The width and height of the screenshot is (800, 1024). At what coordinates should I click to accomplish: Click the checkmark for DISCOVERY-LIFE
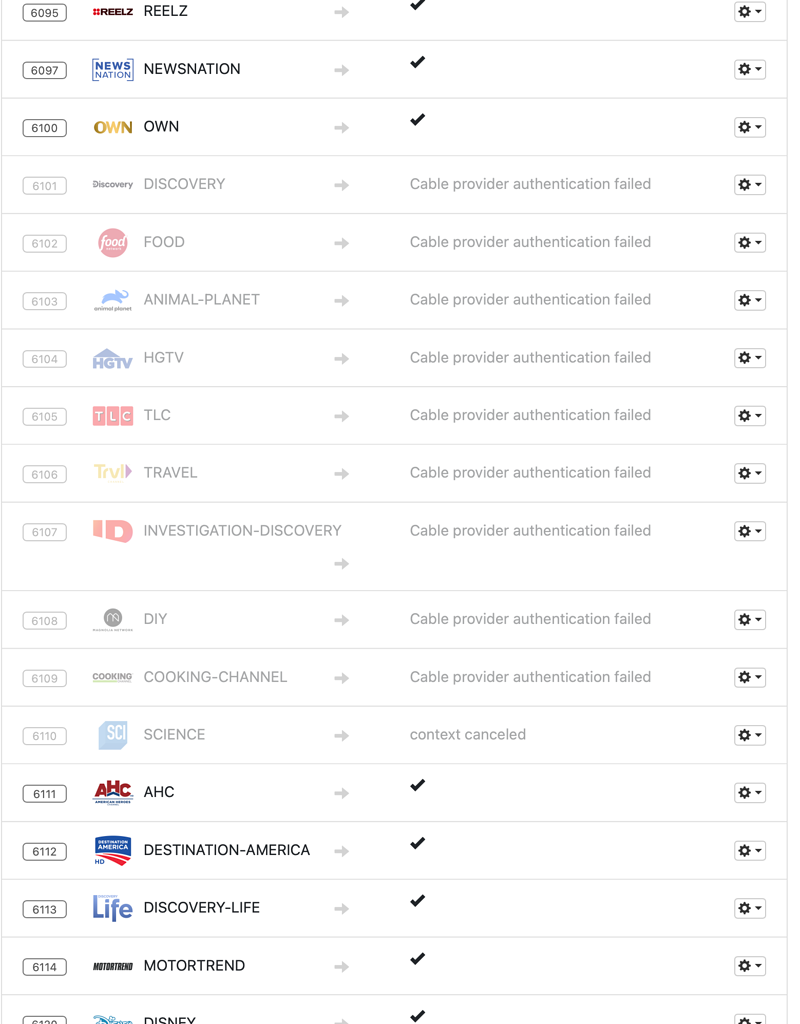point(417,900)
